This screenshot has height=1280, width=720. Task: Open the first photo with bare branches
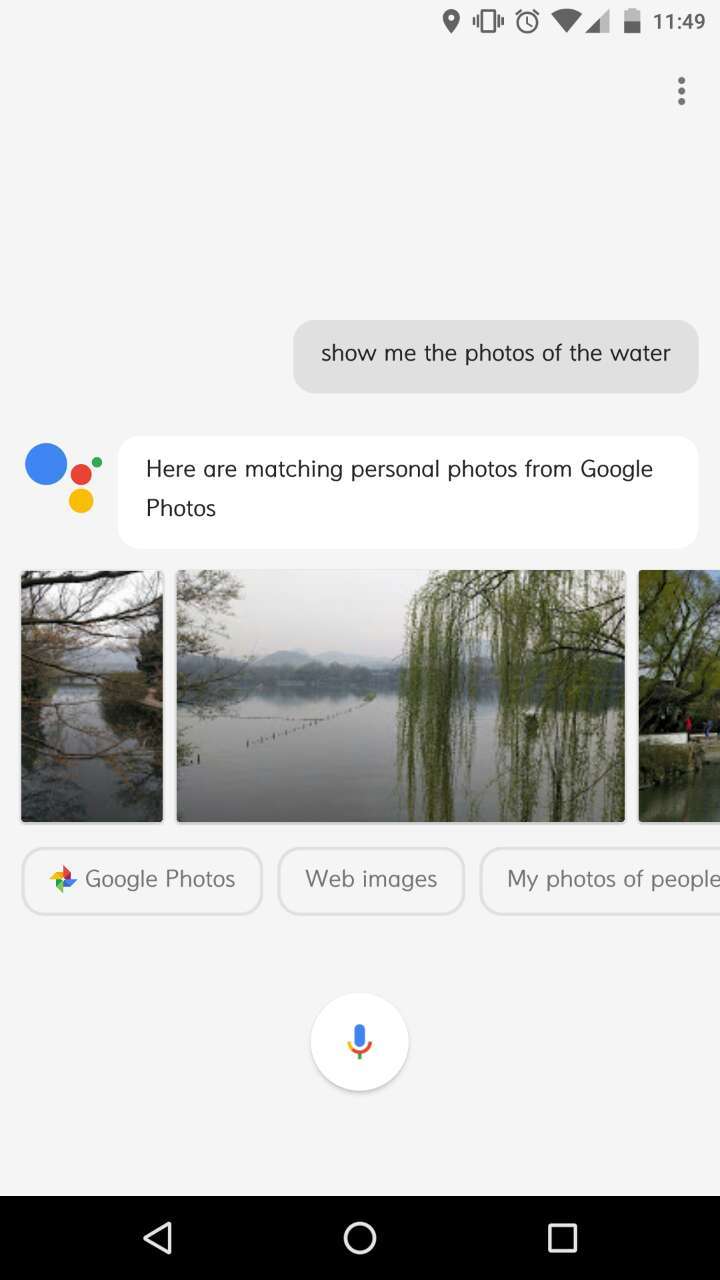point(92,696)
